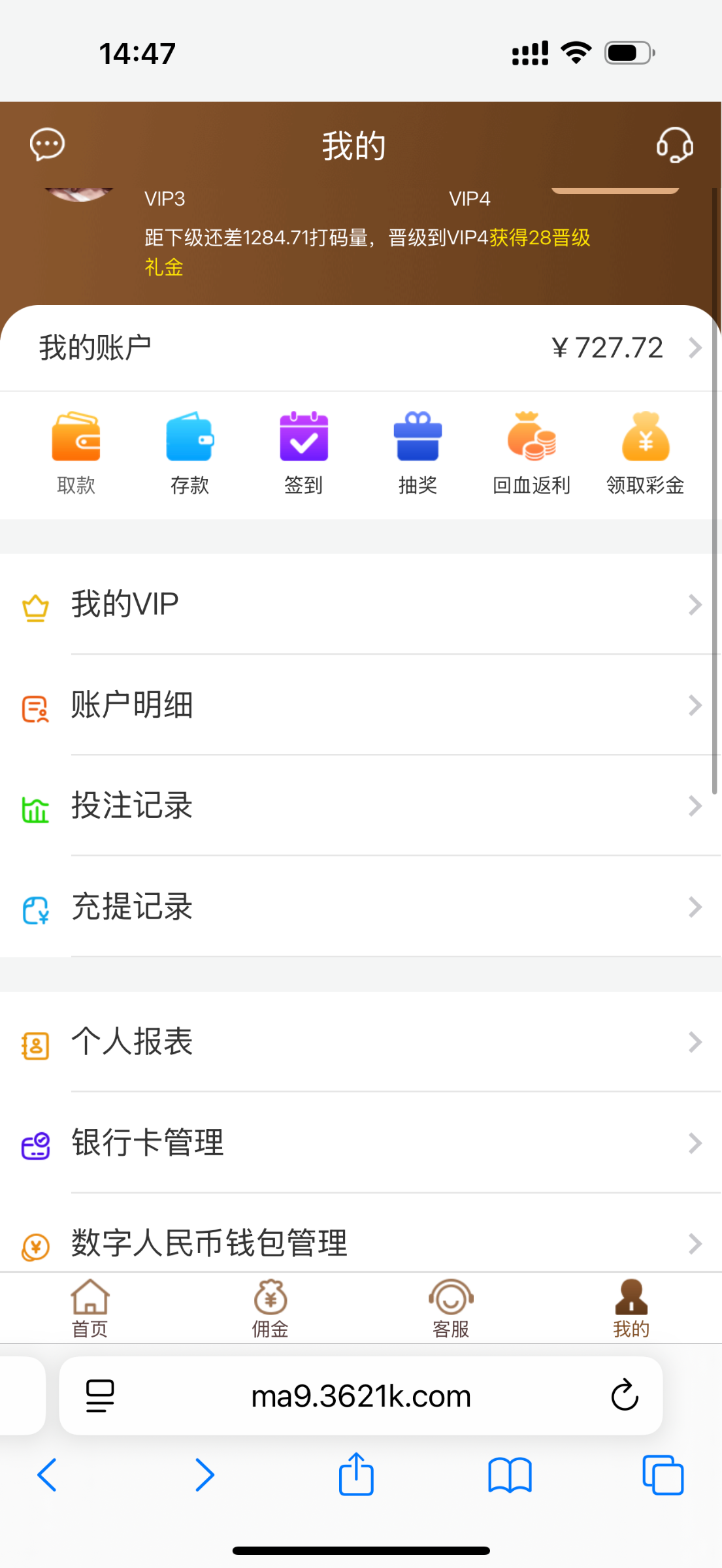Open 数字人民币钱包管理 row
The height and width of the screenshot is (1568, 722).
tap(361, 1243)
